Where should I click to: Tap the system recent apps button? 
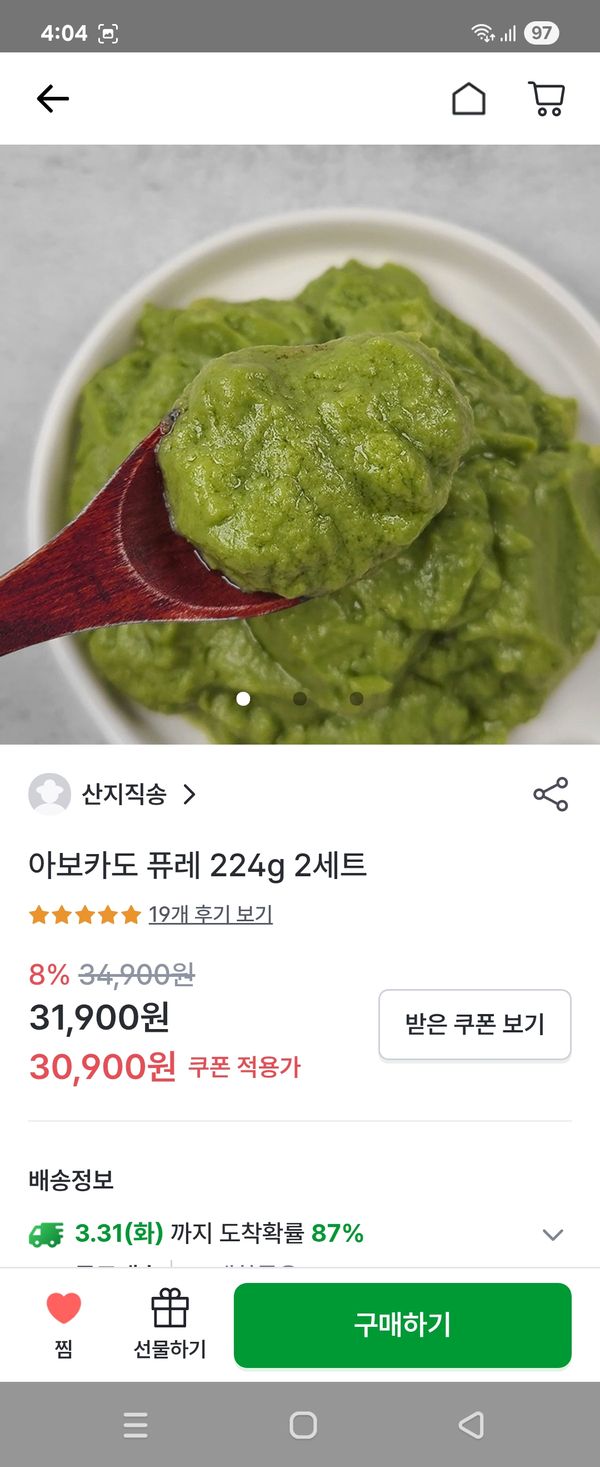[136, 1424]
